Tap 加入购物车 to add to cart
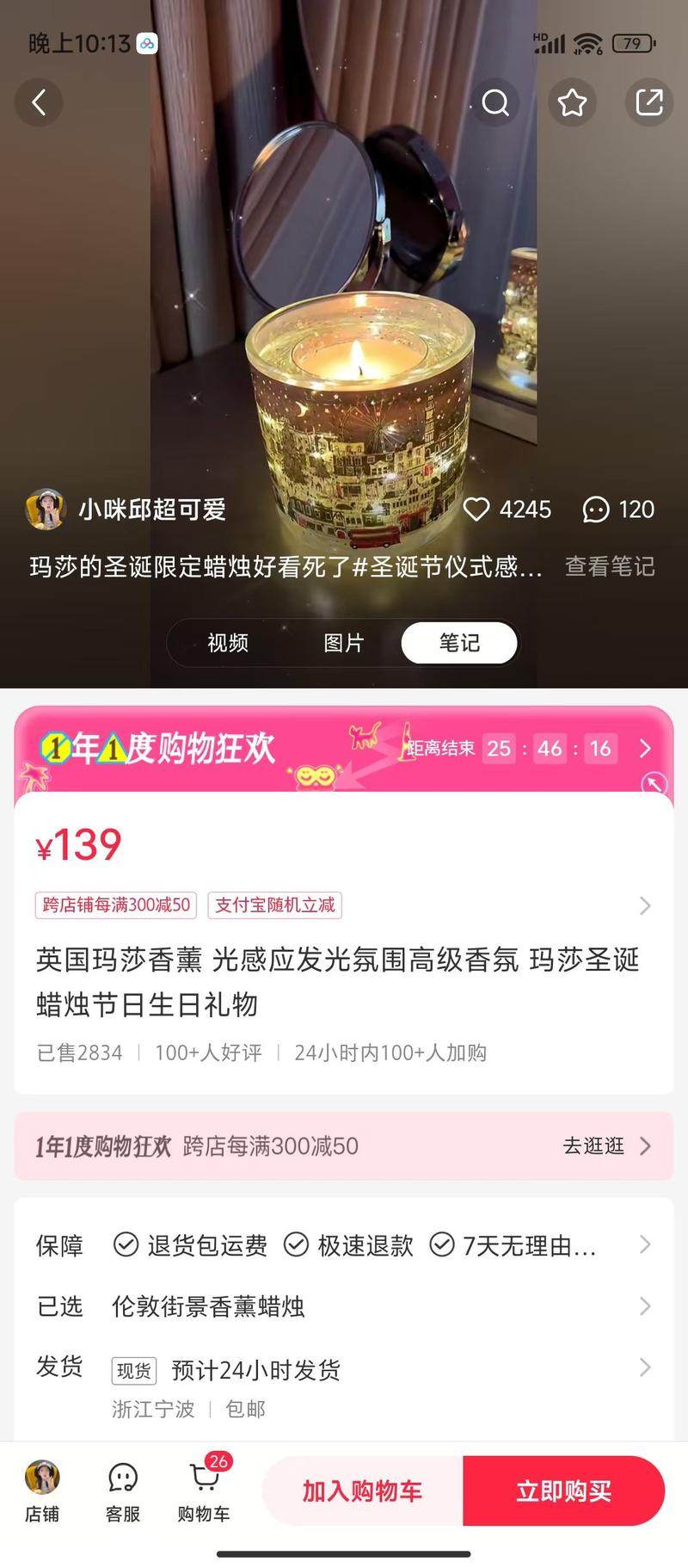The image size is (688, 1568). (362, 1491)
